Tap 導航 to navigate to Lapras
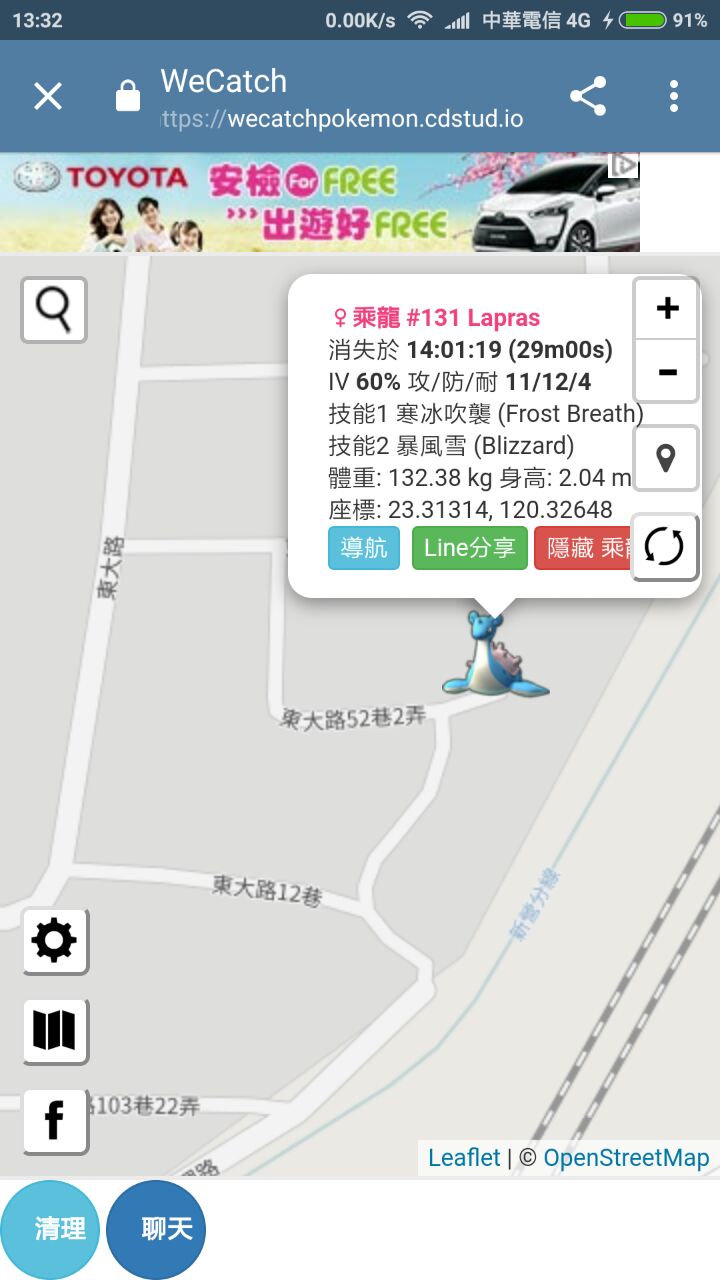The image size is (720, 1280). point(364,548)
